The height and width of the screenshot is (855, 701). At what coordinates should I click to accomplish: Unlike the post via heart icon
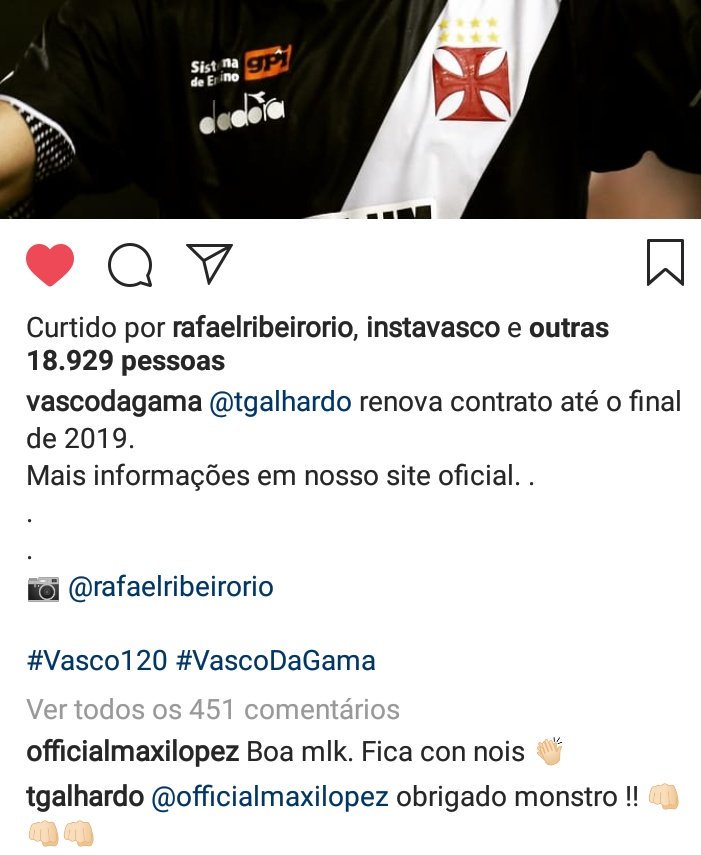click(50, 265)
